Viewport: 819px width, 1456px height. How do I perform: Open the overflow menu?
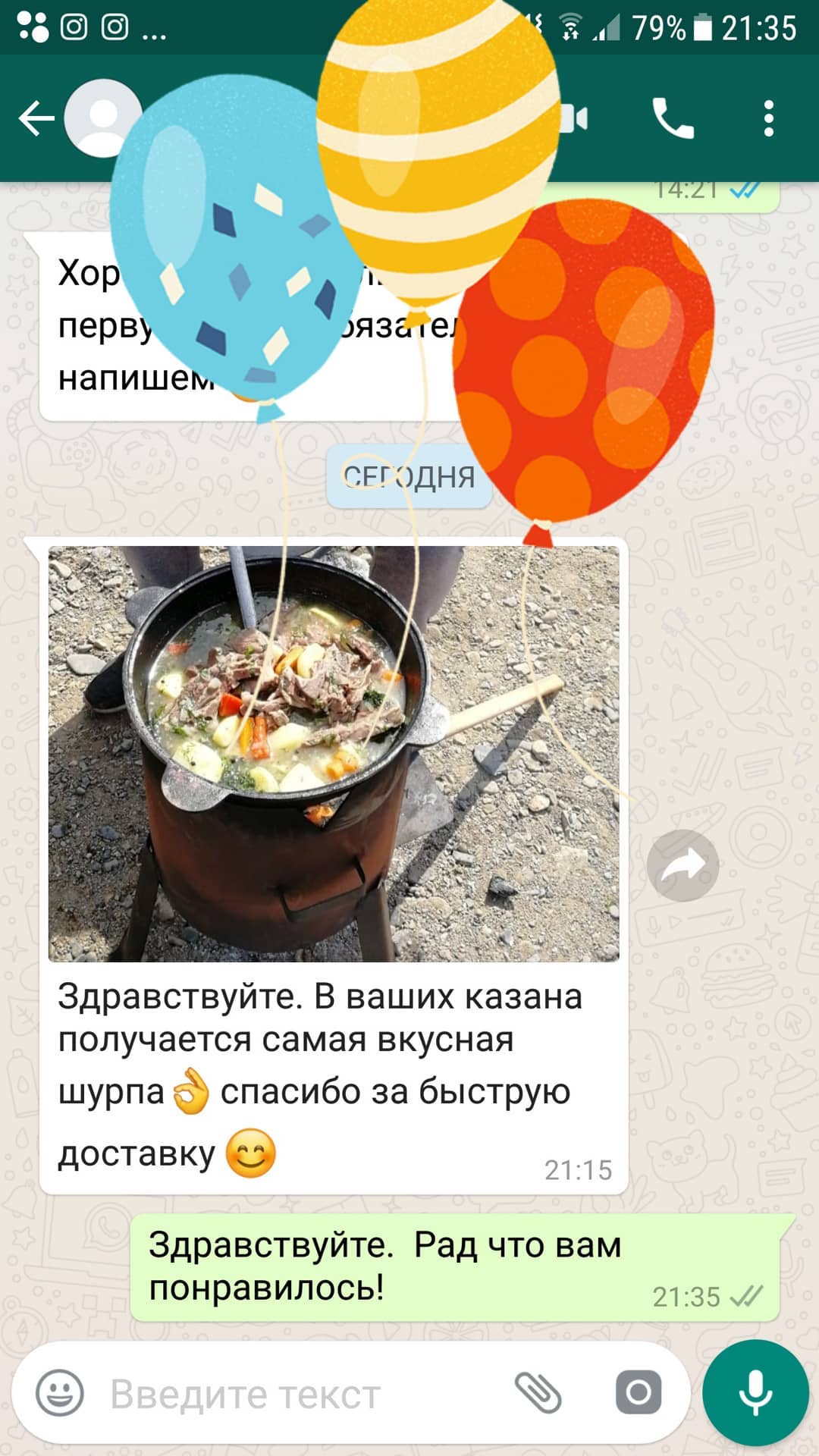pos(768,119)
